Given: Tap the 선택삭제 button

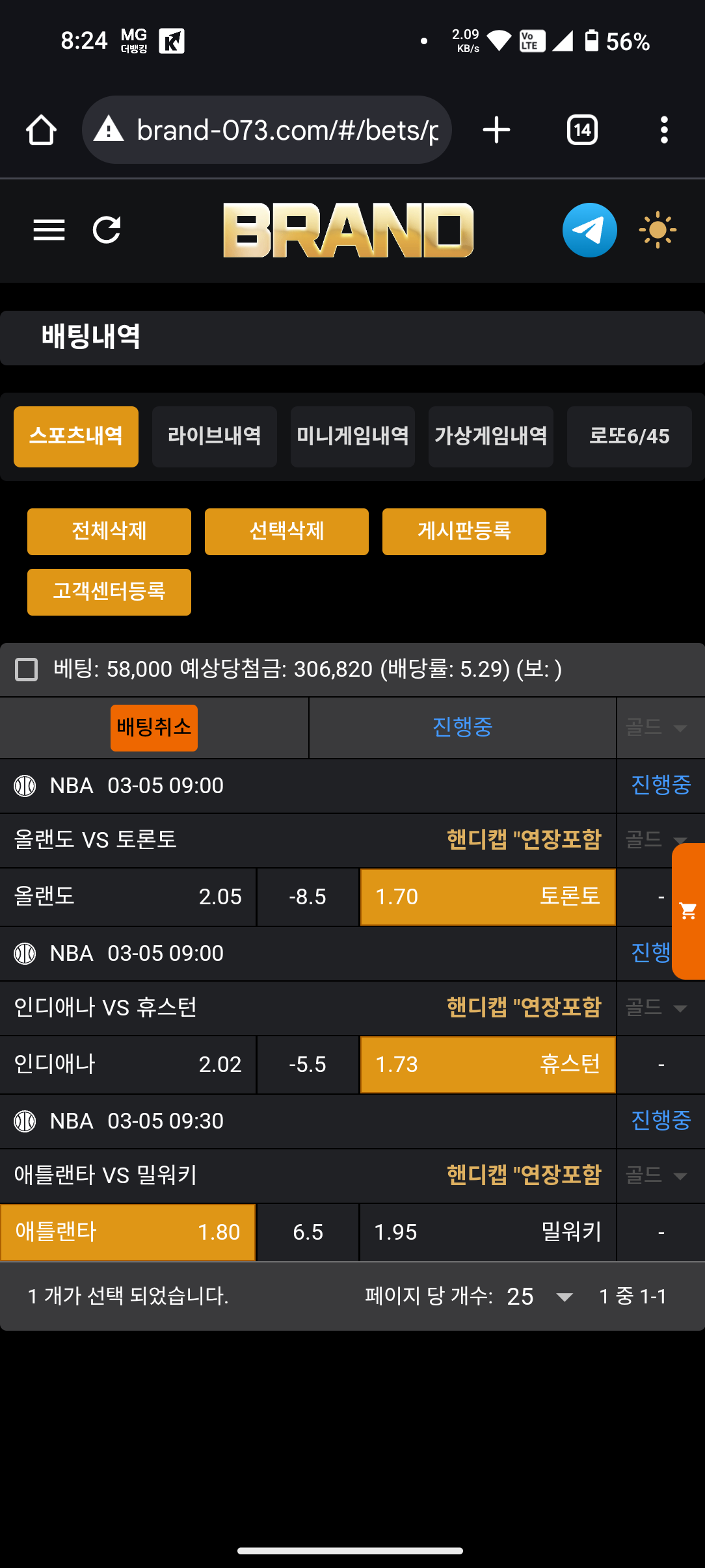Looking at the screenshot, I should point(287,531).
